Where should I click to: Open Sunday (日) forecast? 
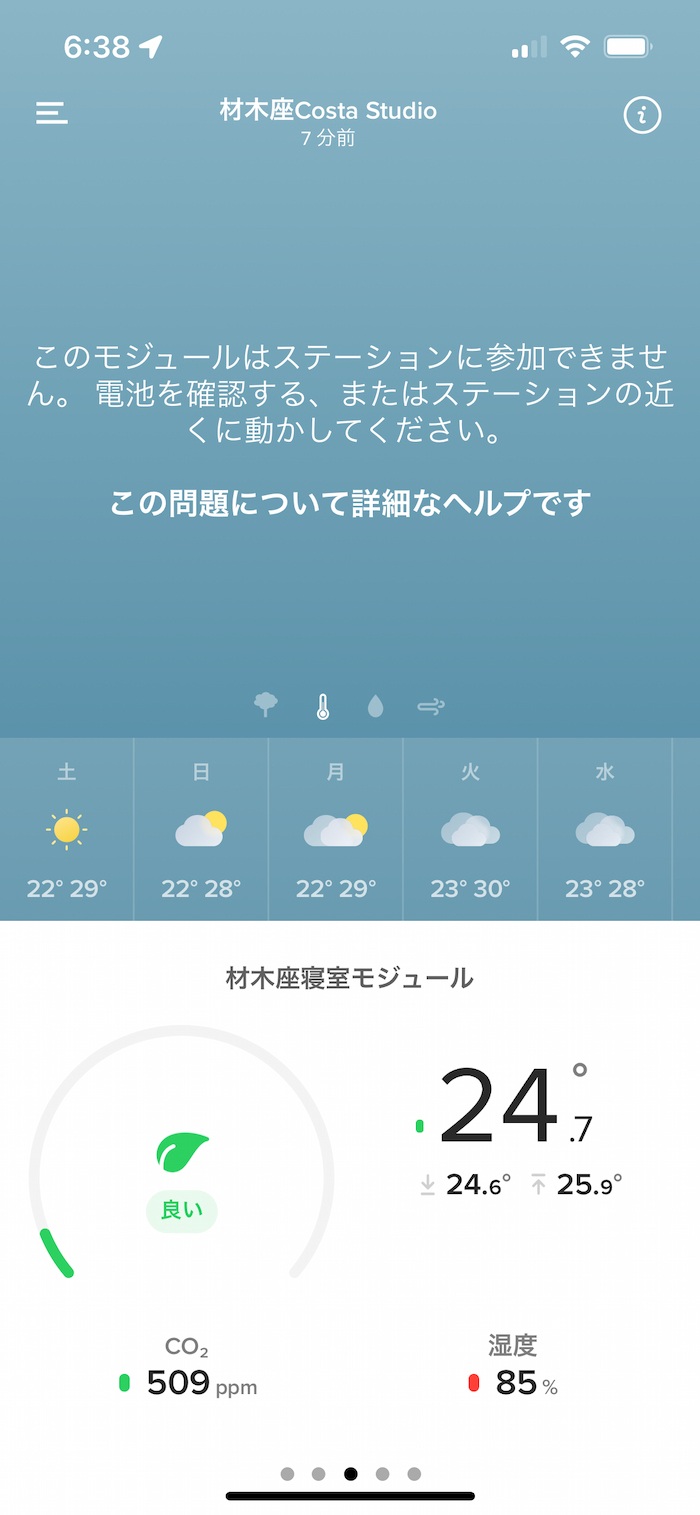201,830
